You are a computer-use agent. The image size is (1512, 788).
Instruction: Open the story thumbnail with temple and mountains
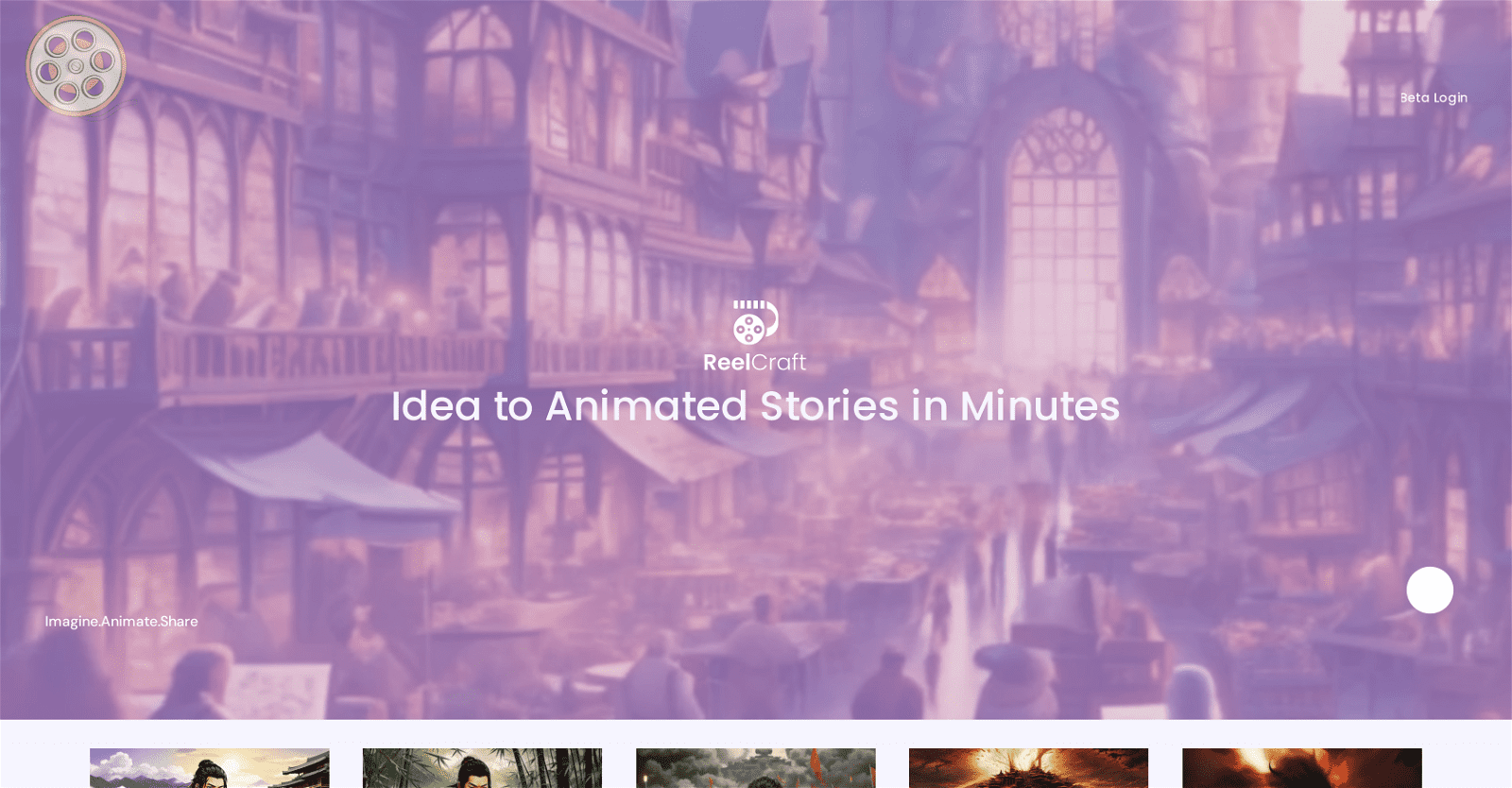(x=210, y=768)
